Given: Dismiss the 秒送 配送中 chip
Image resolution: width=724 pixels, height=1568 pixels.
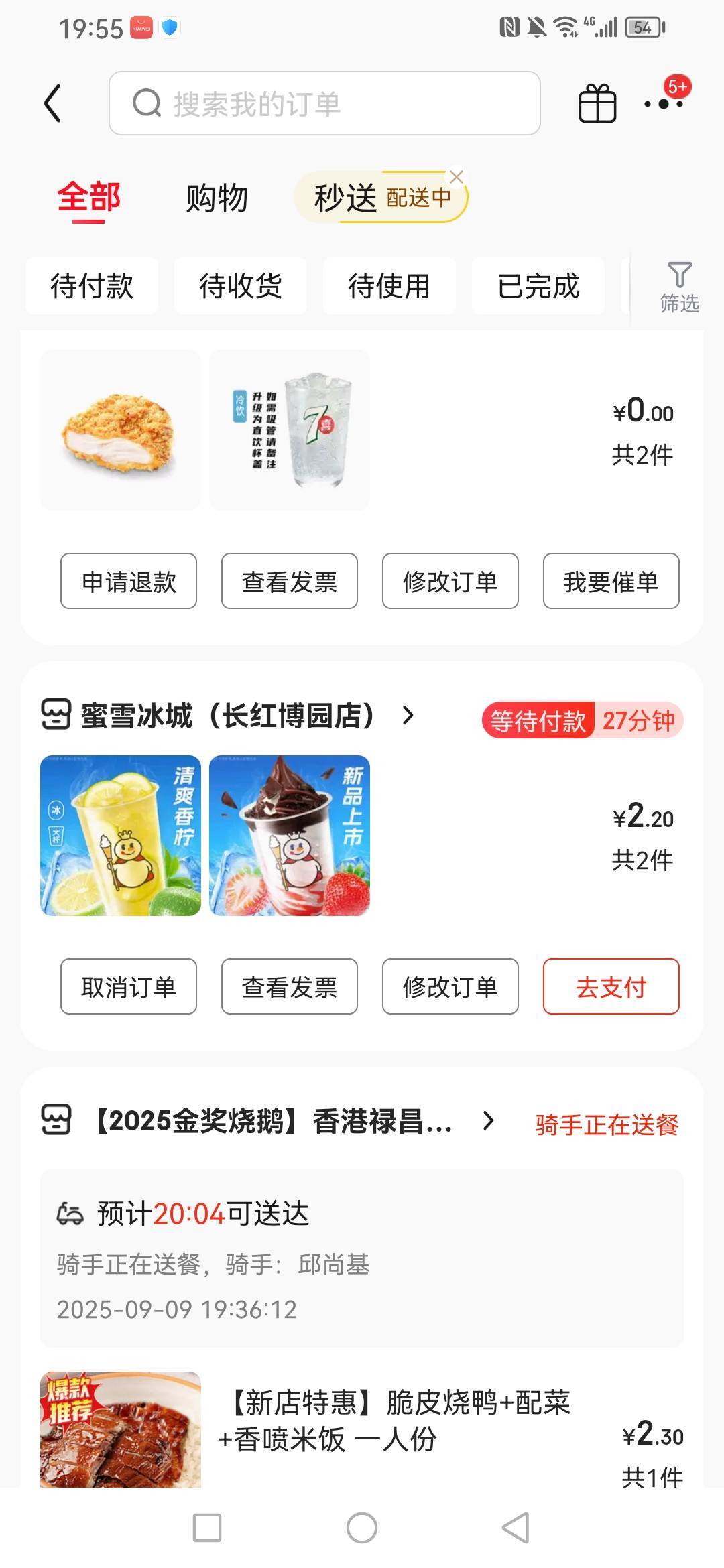Looking at the screenshot, I should (x=457, y=177).
